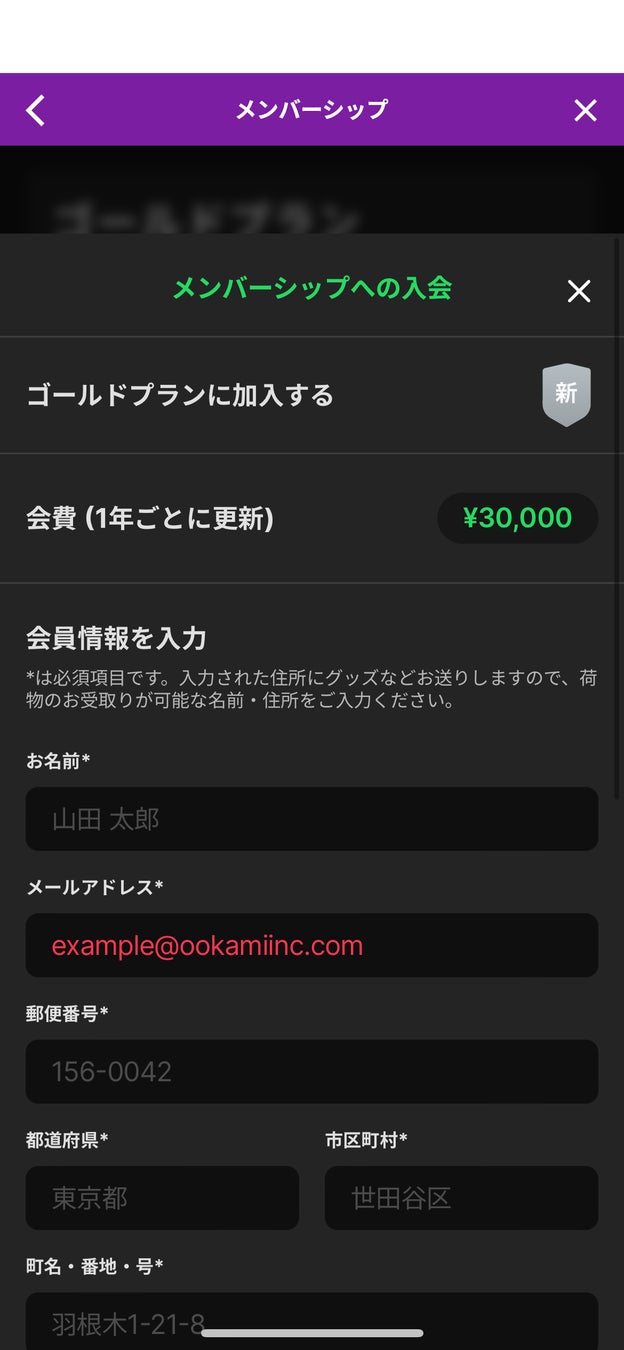Image resolution: width=624 pixels, height=1350 pixels.
Task: Tap the 都道府県 prefecture field
Action: 162,1197
